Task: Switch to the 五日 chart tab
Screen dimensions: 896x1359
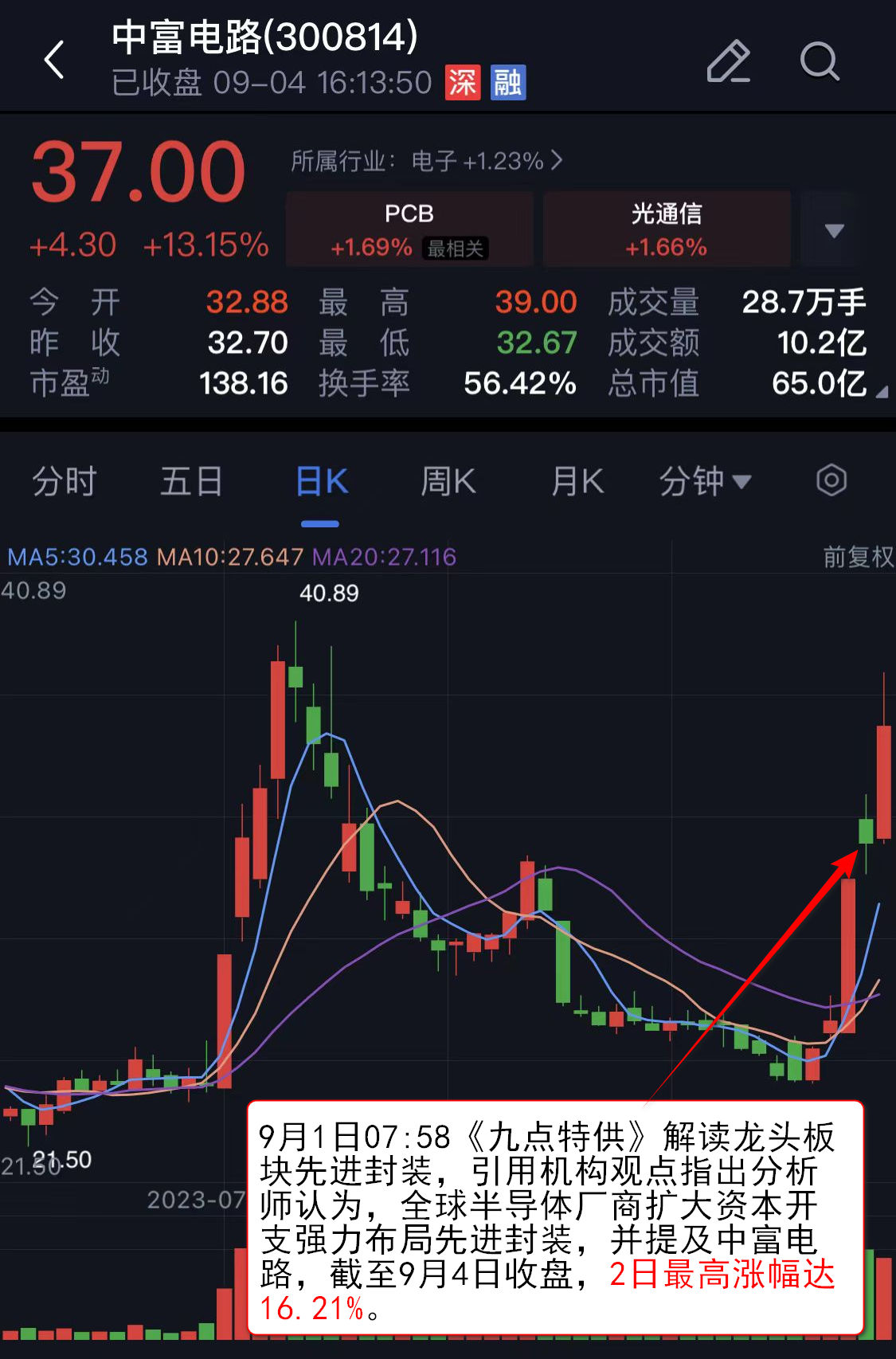Action: tap(191, 482)
